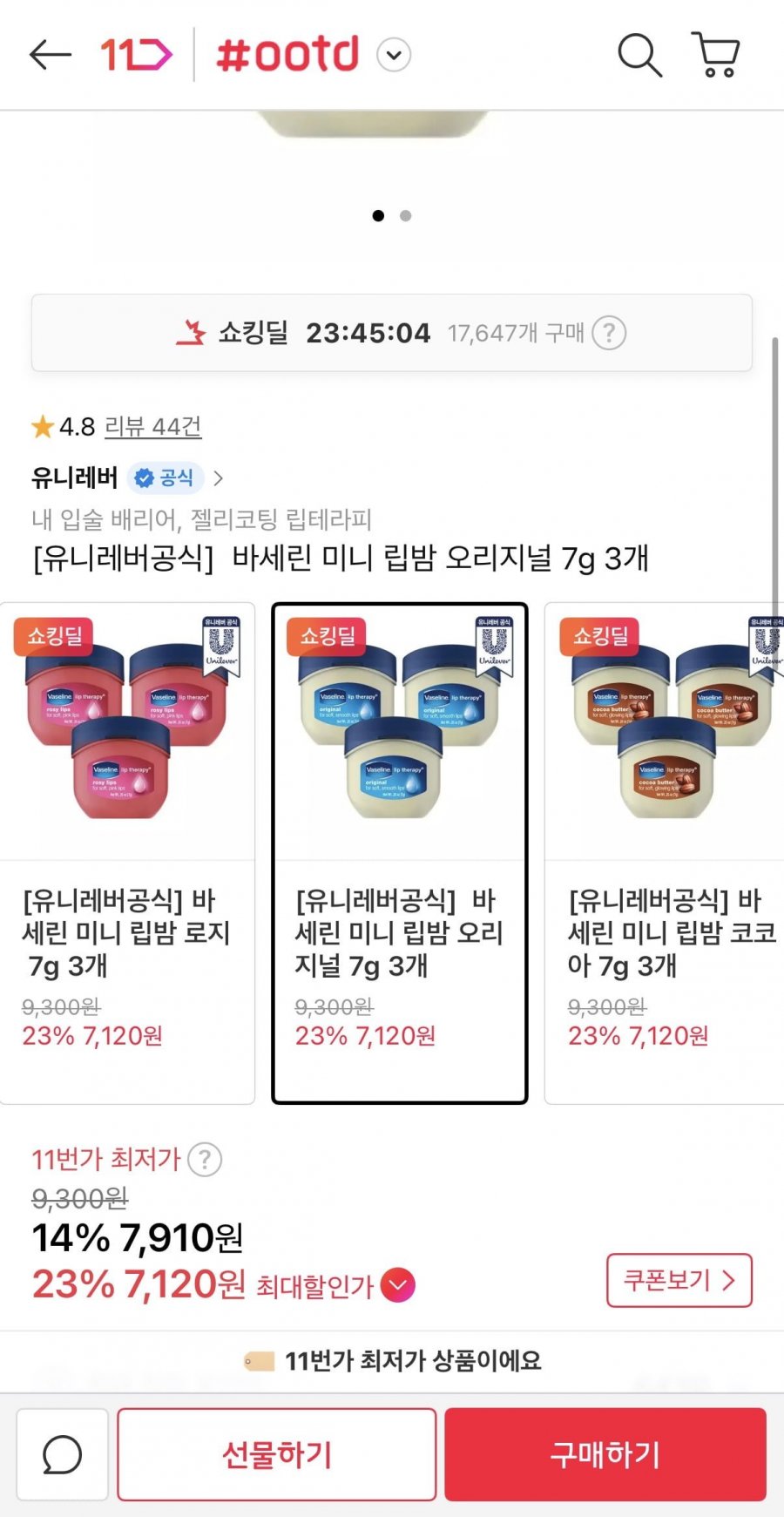Go back using the back arrow
The height and width of the screenshot is (1517, 784).
click(x=50, y=54)
